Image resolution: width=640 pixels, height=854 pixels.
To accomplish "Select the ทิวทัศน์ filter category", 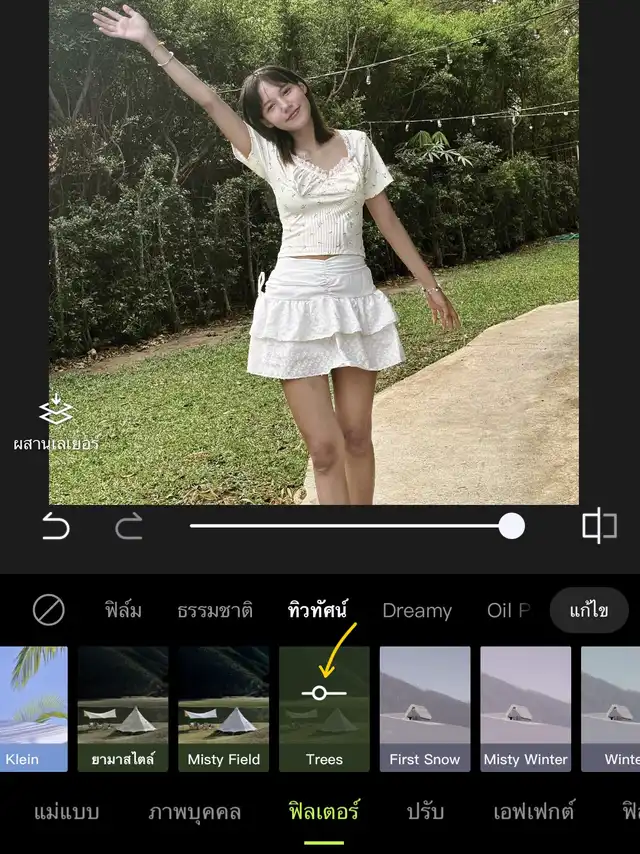I will pos(317,610).
